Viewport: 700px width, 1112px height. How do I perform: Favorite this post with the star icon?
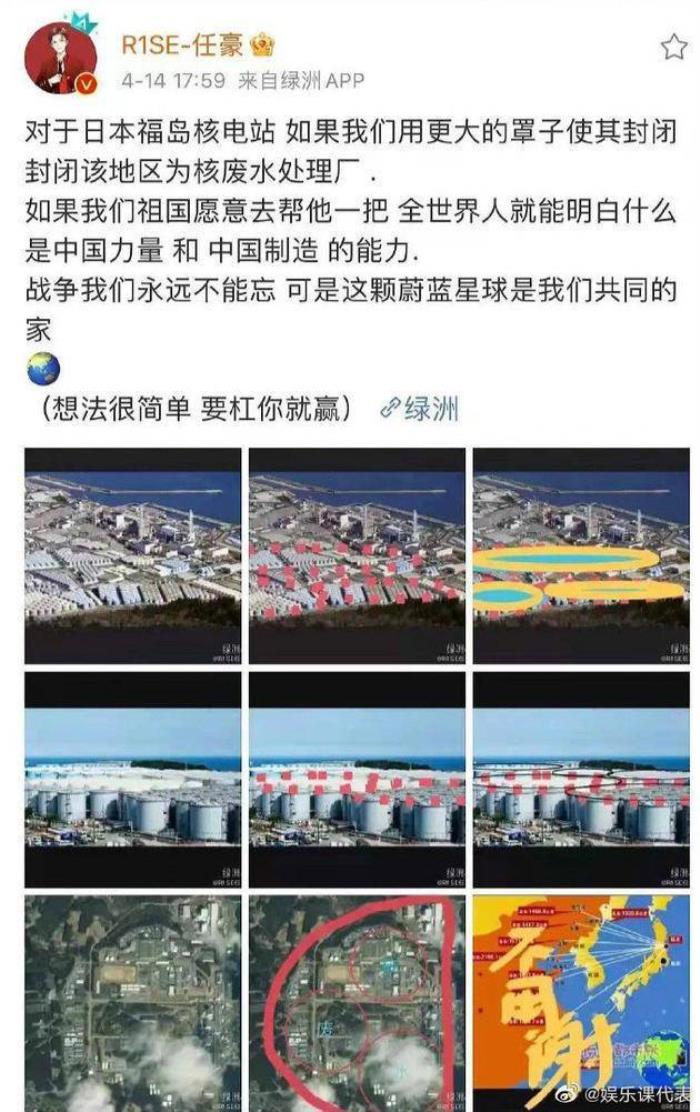(x=673, y=46)
